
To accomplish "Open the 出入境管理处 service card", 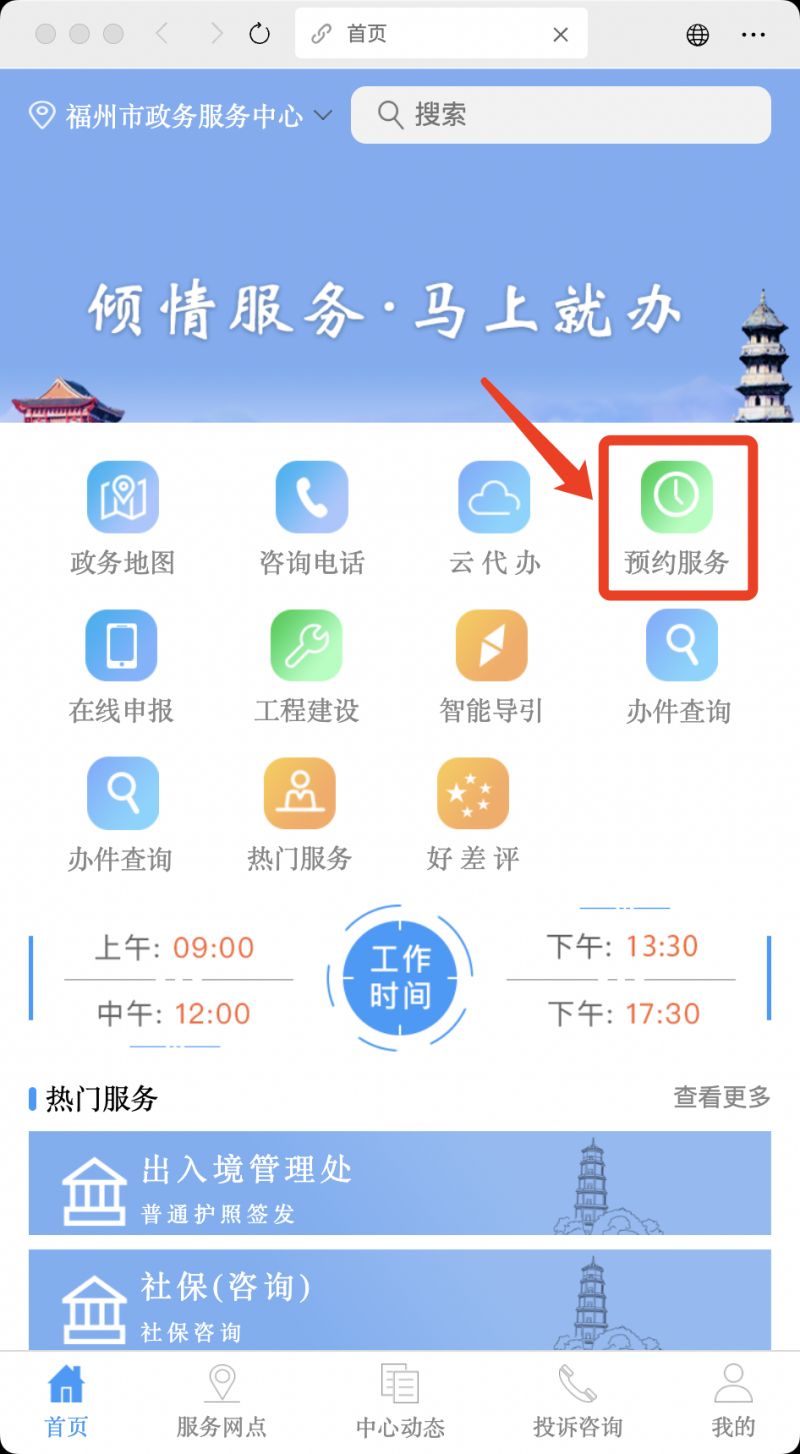I will pos(400,1184).
